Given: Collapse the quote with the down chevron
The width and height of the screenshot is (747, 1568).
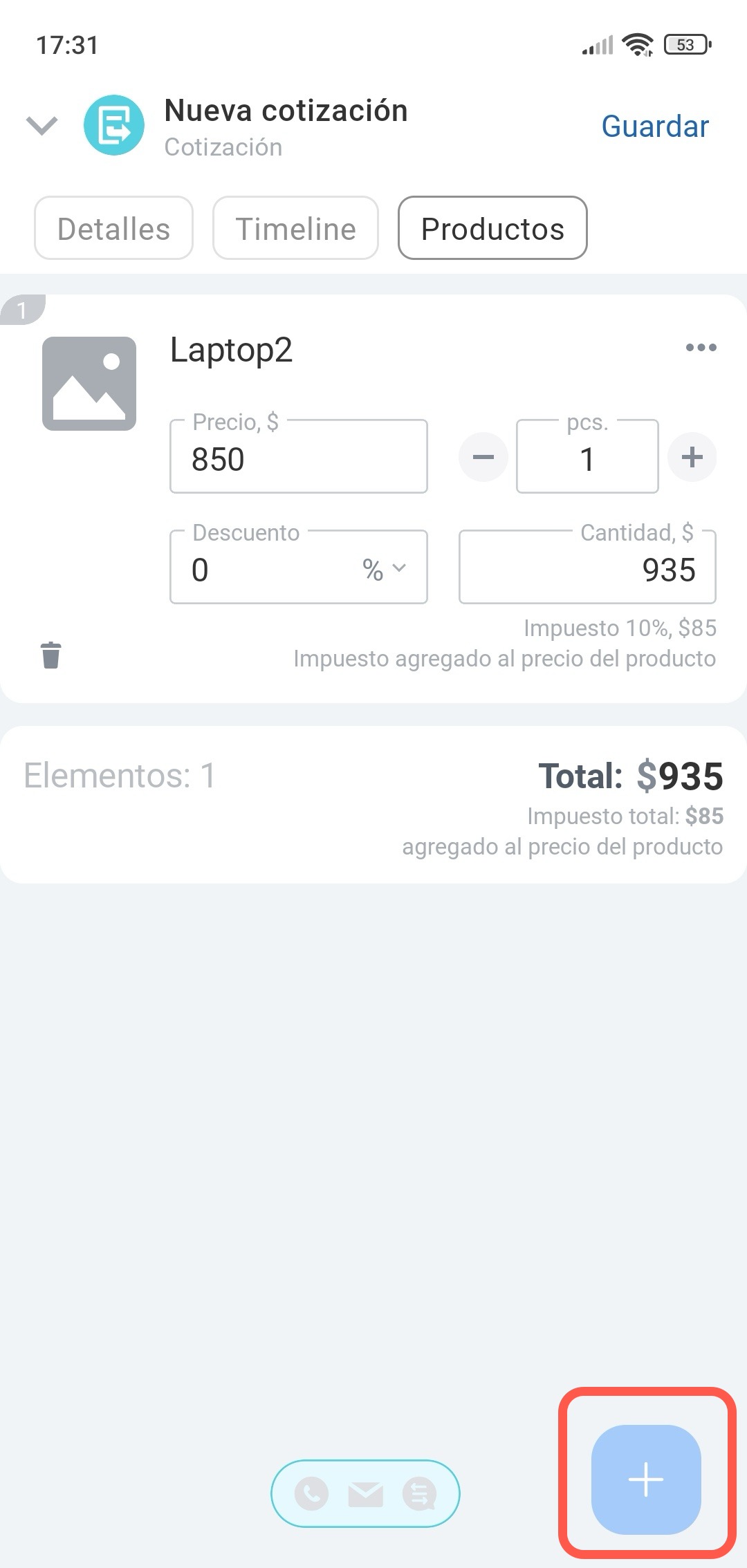Looking at the screenshot, I should tap(41, 126).
